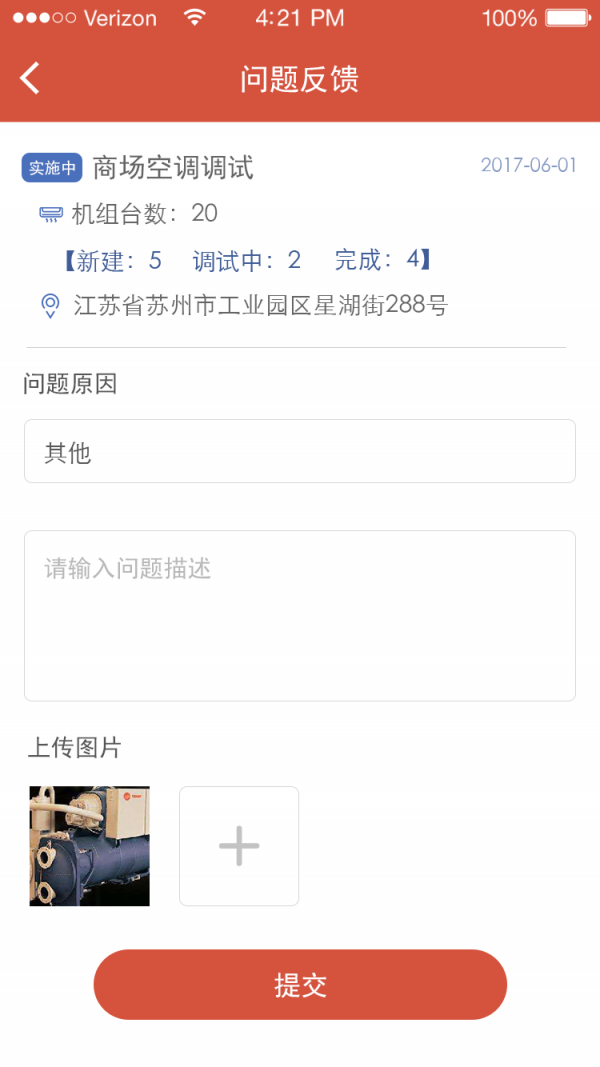Submit feedback with the 提交 button
The image size is (600, 1067).
300,985
